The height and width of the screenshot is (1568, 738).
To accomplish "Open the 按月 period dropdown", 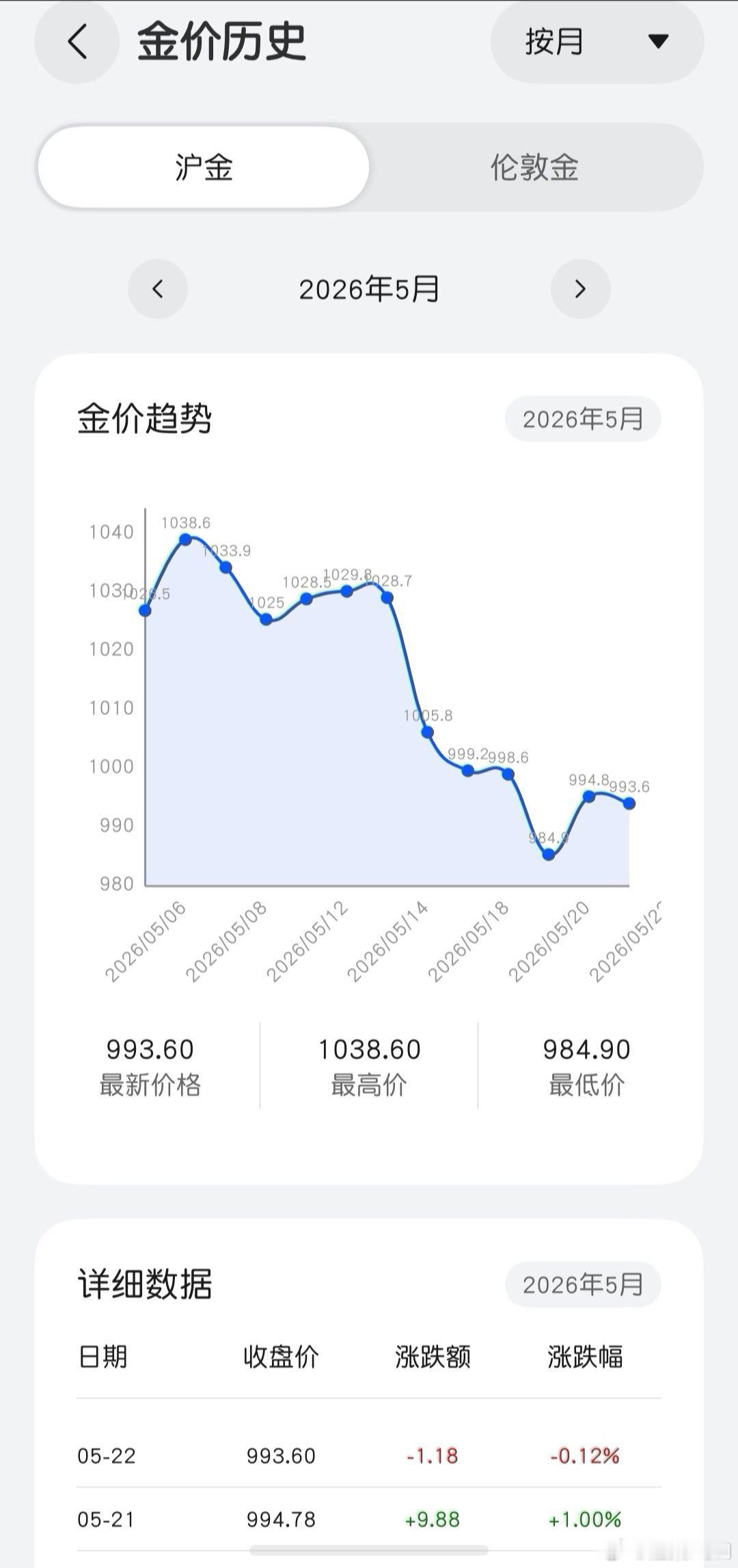I will [x=597, y=42].
